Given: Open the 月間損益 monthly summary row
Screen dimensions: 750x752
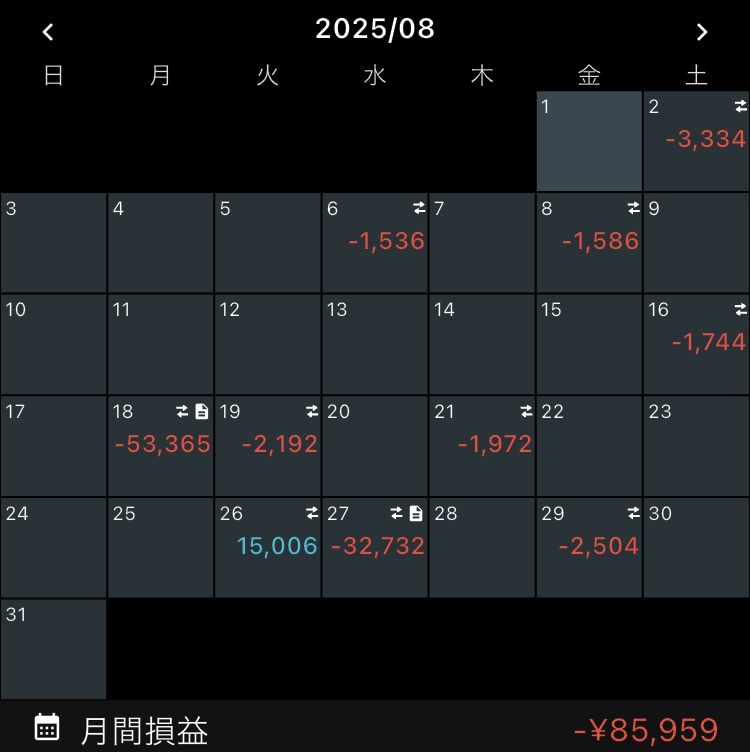Looking at the screenshot, I should tap(375, 729).
